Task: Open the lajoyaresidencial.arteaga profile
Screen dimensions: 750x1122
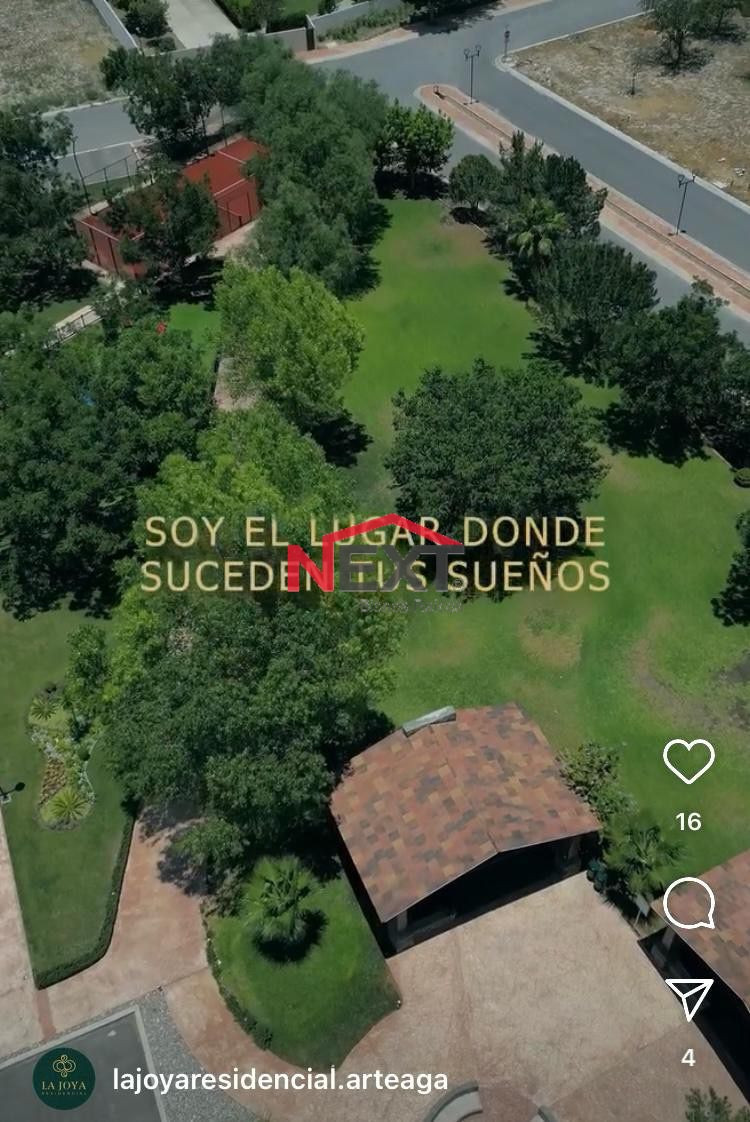Action: point(280,1080)
